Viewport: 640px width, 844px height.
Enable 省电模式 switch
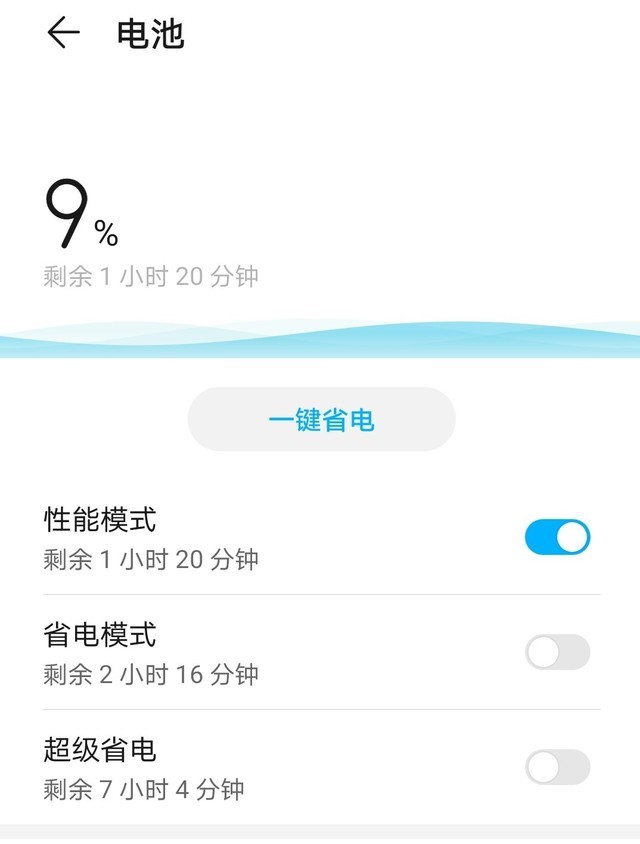[x=557, y=652]
